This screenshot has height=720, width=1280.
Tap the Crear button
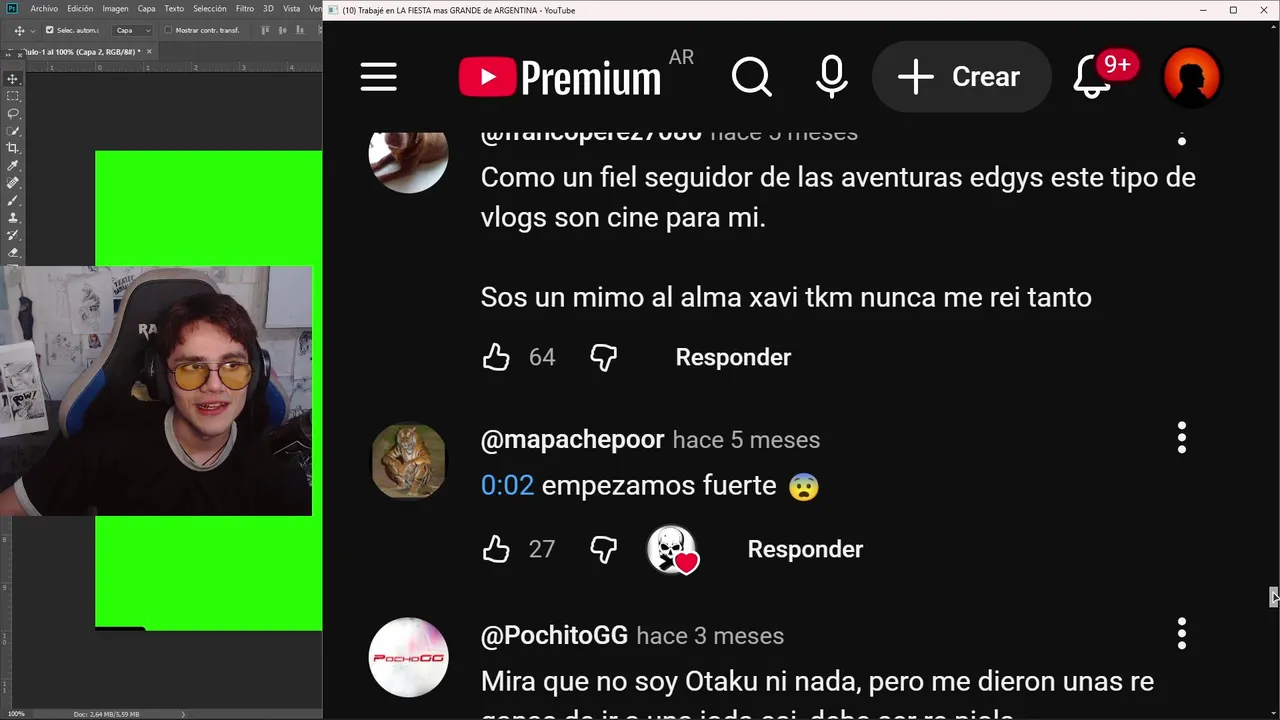tap(960, 77)
